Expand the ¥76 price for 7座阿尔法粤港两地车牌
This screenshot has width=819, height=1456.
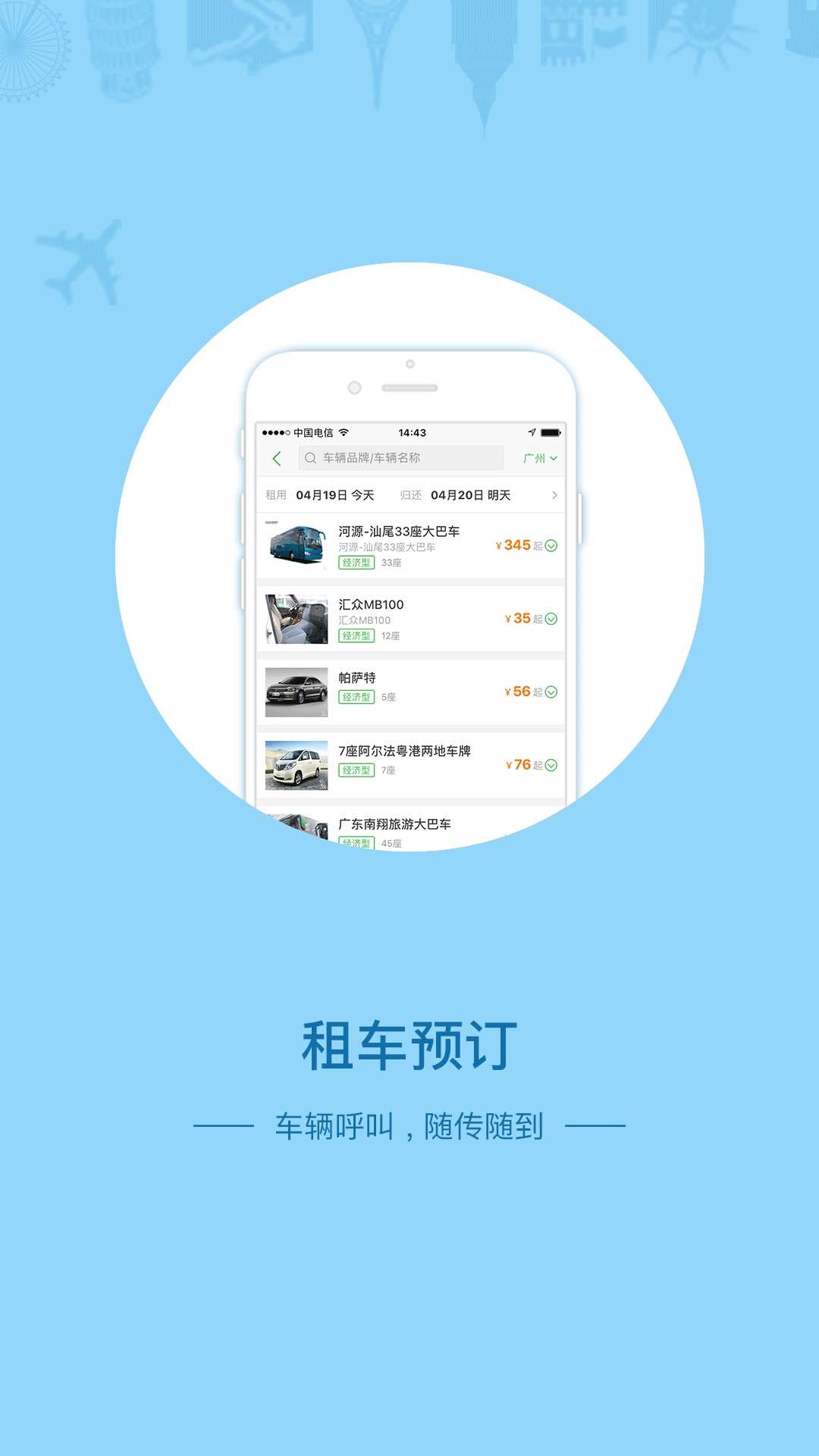coord(550,764)
